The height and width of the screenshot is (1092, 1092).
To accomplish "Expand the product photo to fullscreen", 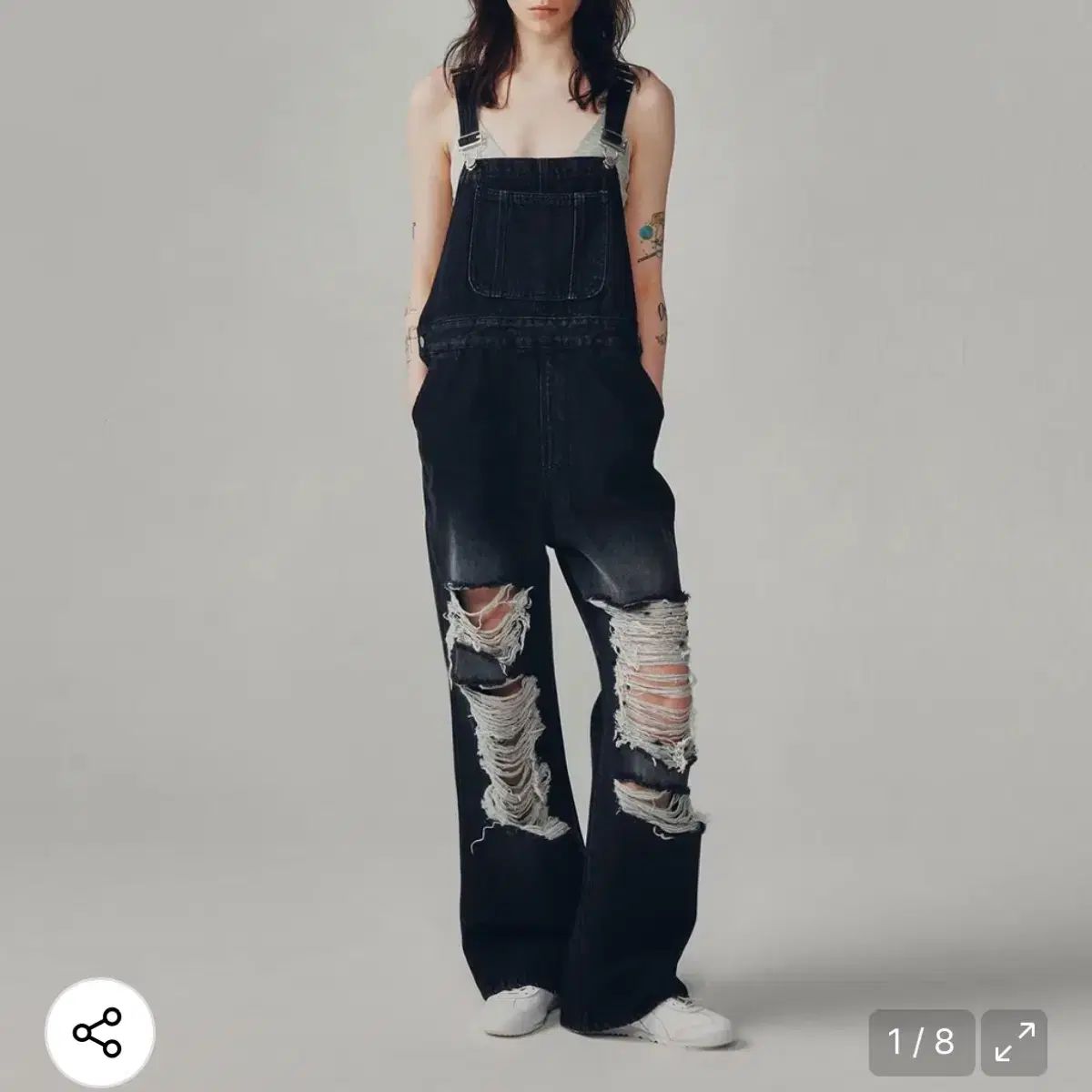I will coord(1014,1043).
